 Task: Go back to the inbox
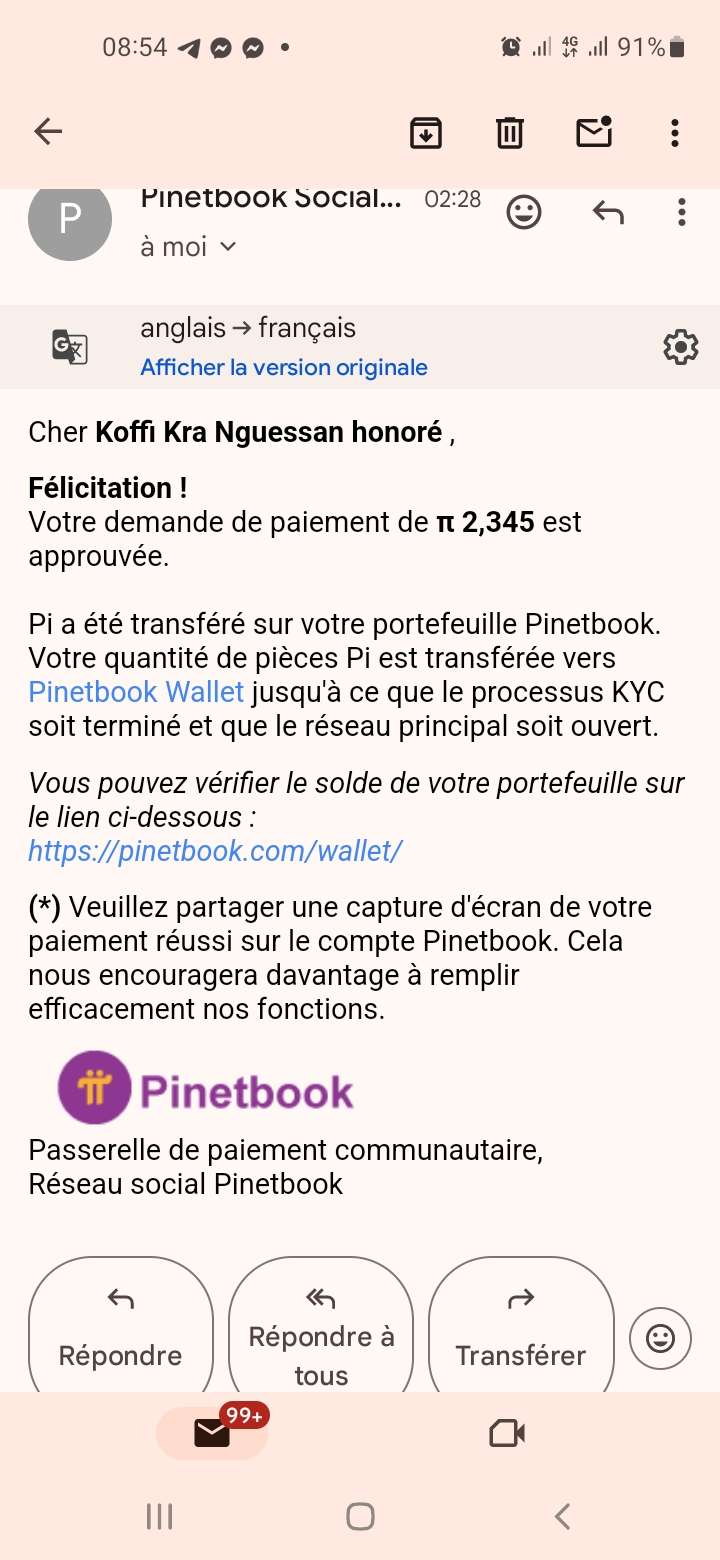[x=48, y=131]
